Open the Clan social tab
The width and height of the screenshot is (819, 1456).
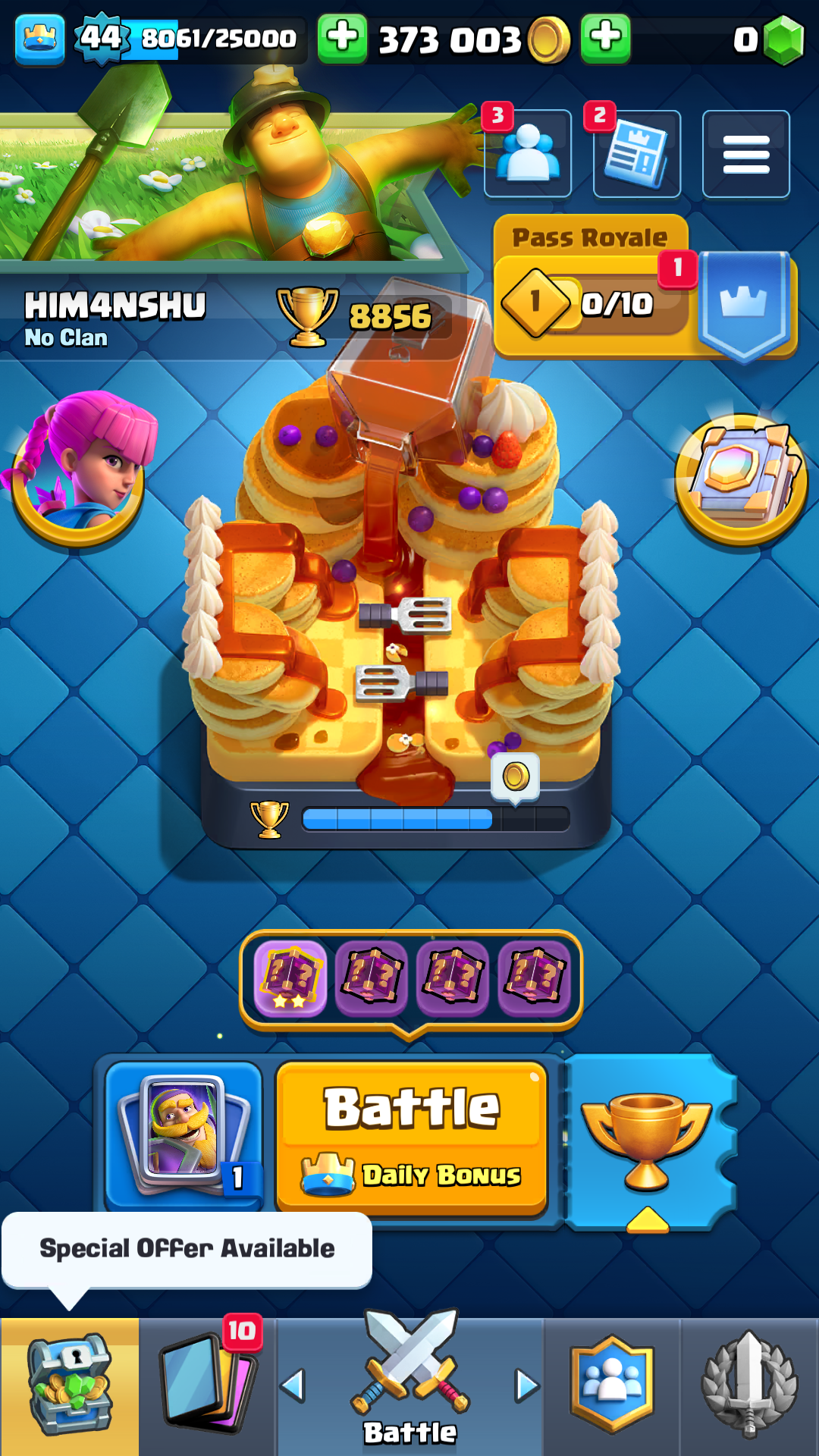pyautogui.click(x=611, y=1386)
